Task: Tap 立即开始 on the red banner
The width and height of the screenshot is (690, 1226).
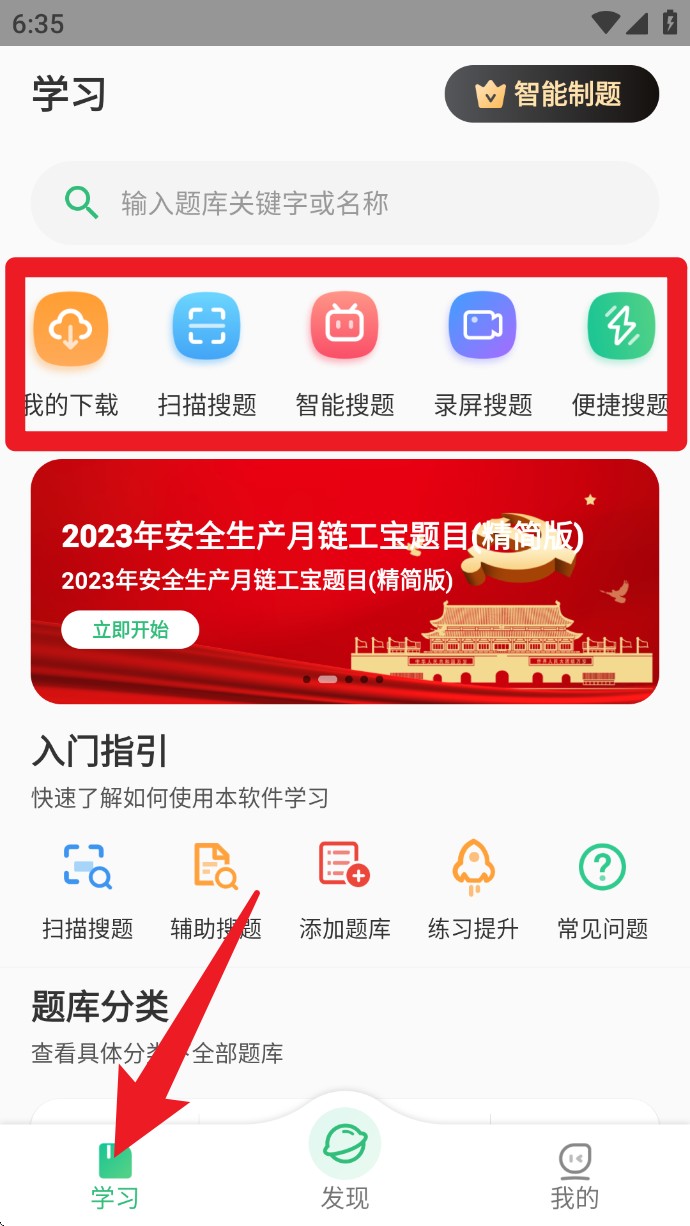Action: point(130,630)
